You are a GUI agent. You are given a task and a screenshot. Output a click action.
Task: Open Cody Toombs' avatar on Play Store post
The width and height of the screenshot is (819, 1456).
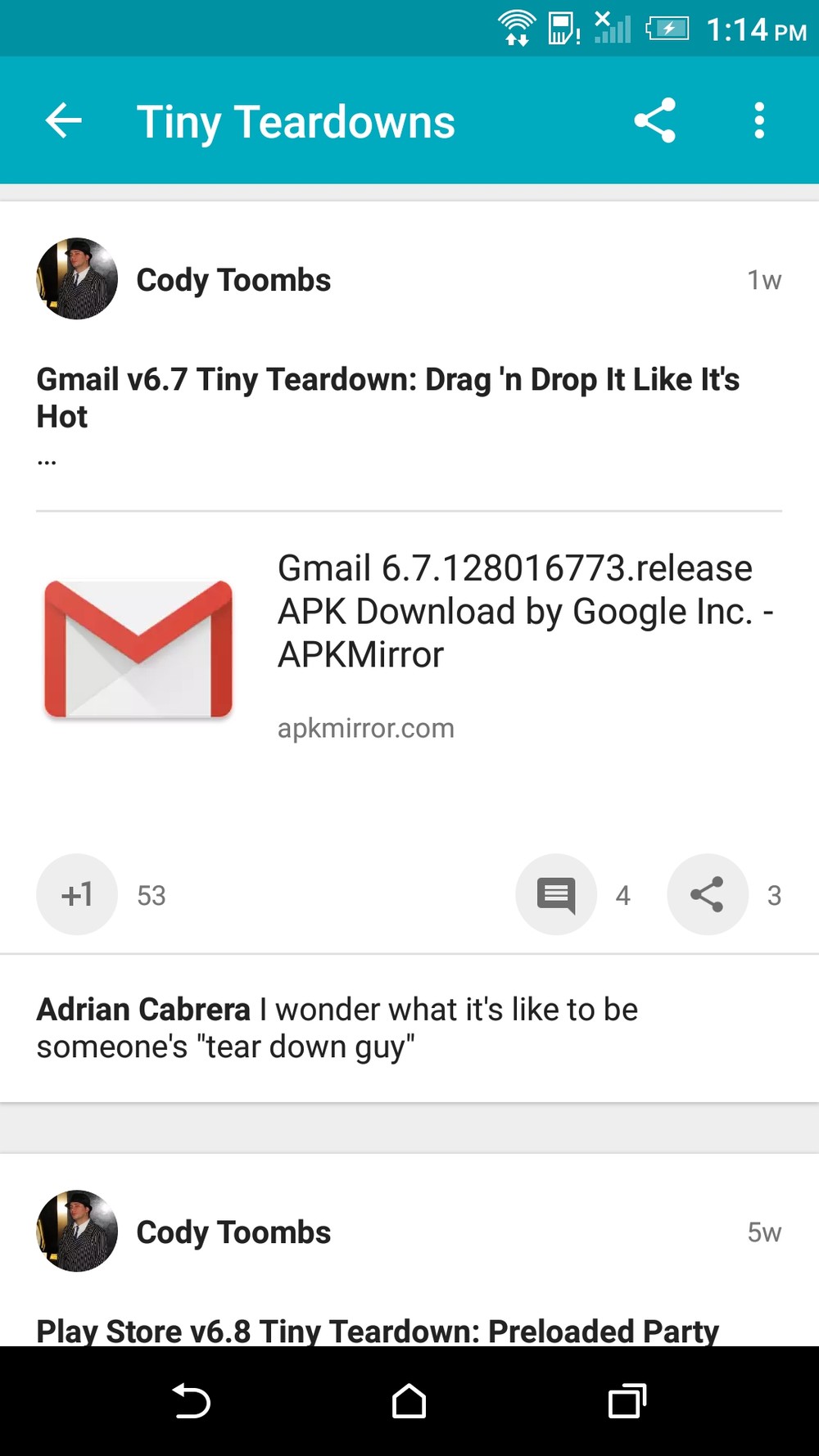[x=77, y=1231]
